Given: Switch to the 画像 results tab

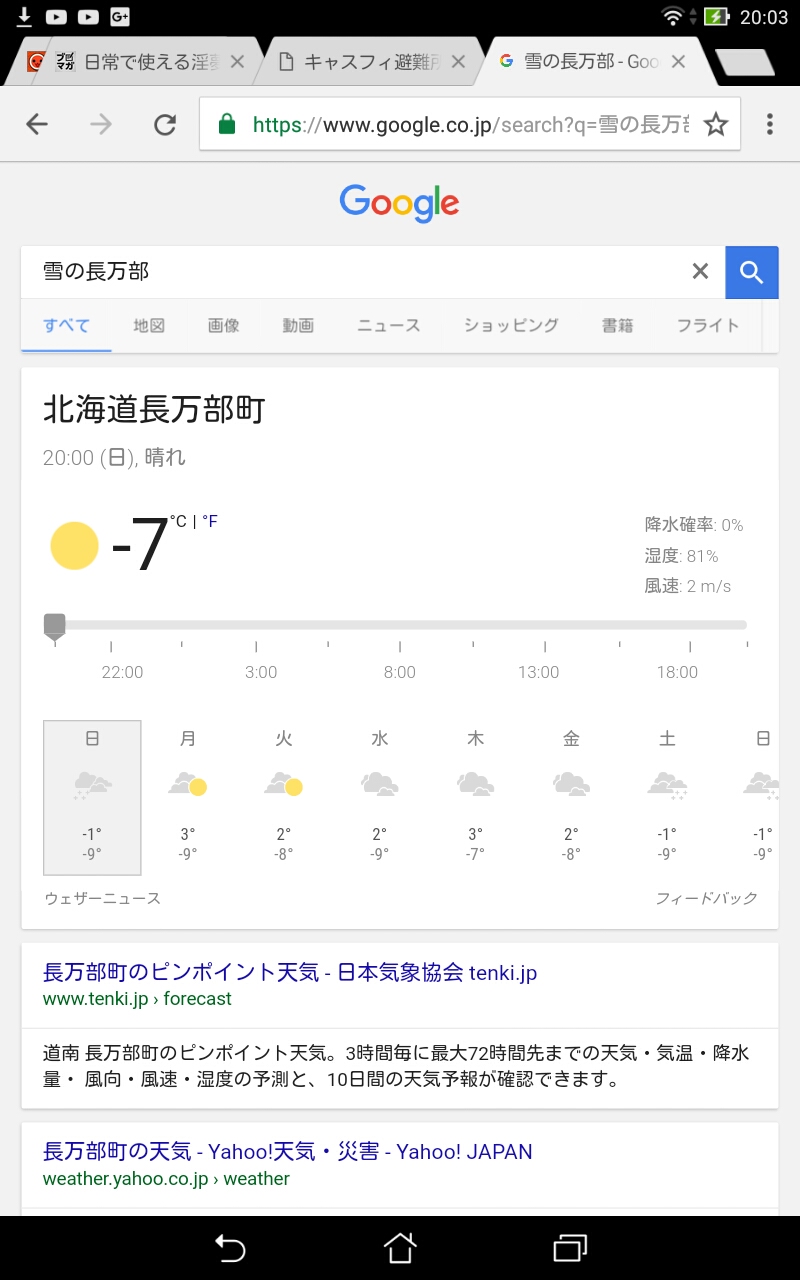Looking at the screenshot, I should click(x=223, y=325).
